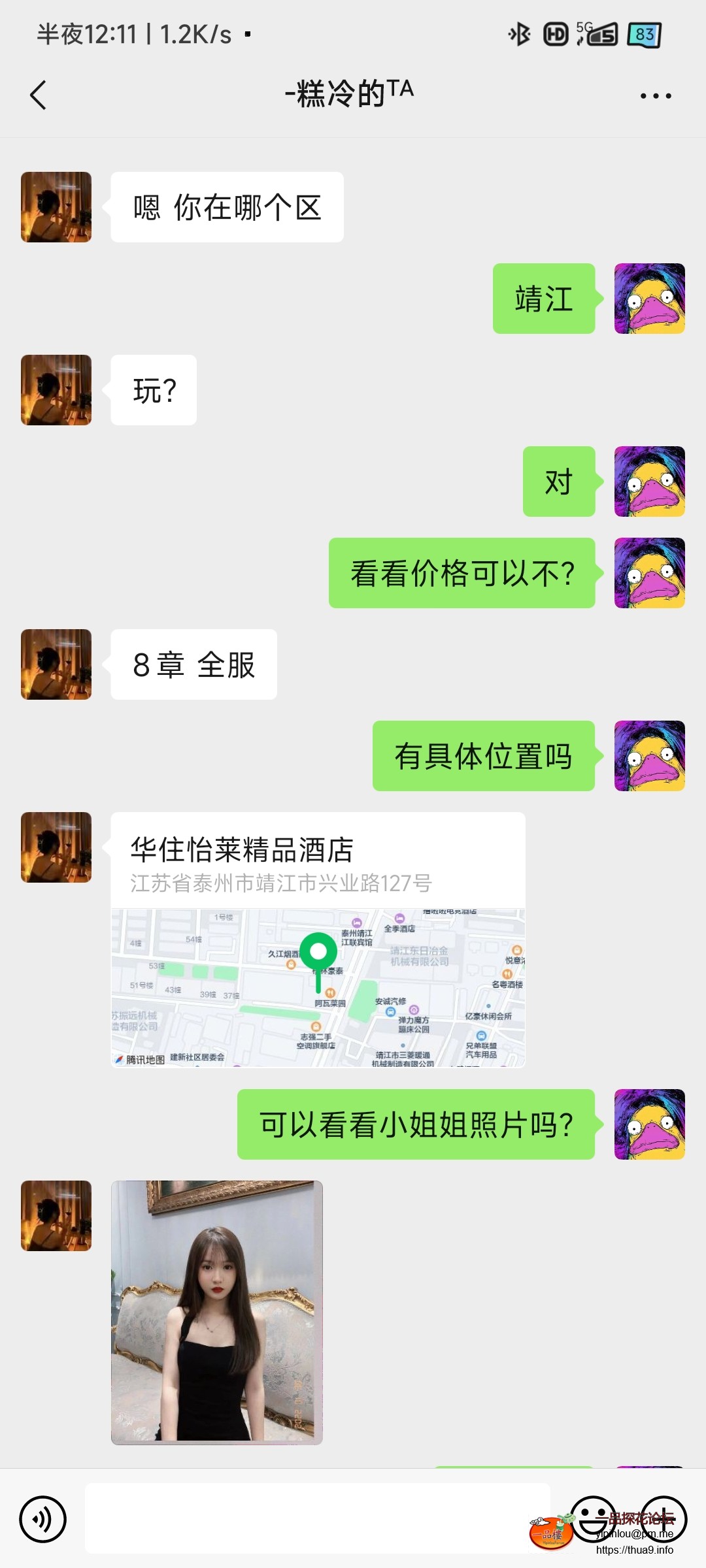Tap the Bluetooth icon in status bar
This screenshot has width=706, height=1568.
point(520,36)
